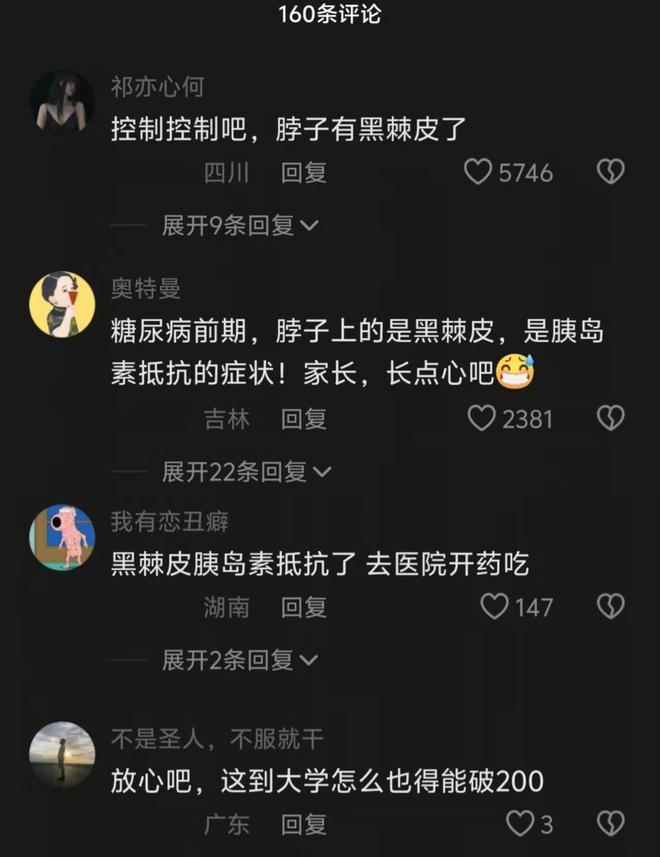
Task: Expand 9 replies under 祁亦心何's comment
Action: [239, 225]
